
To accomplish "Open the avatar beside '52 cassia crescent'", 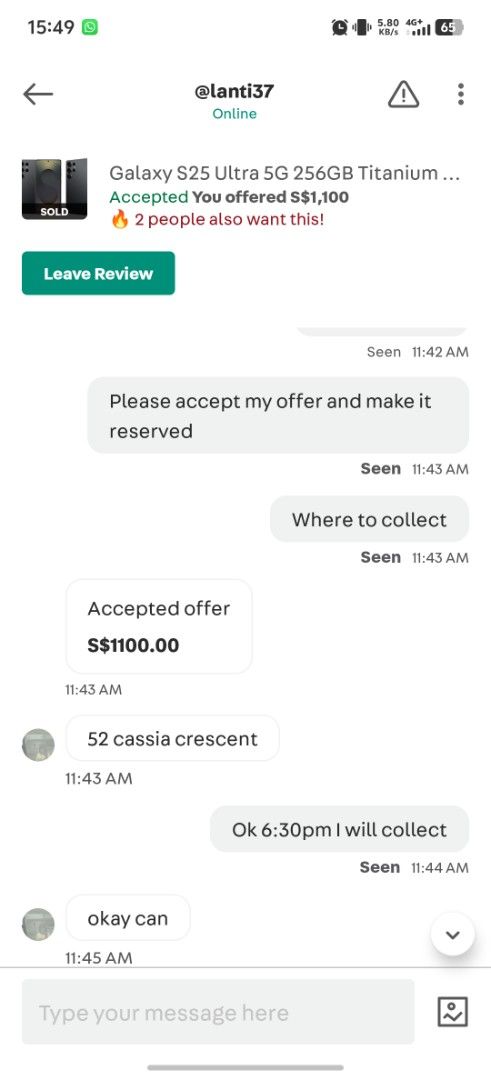I will [x=38, y=745].
